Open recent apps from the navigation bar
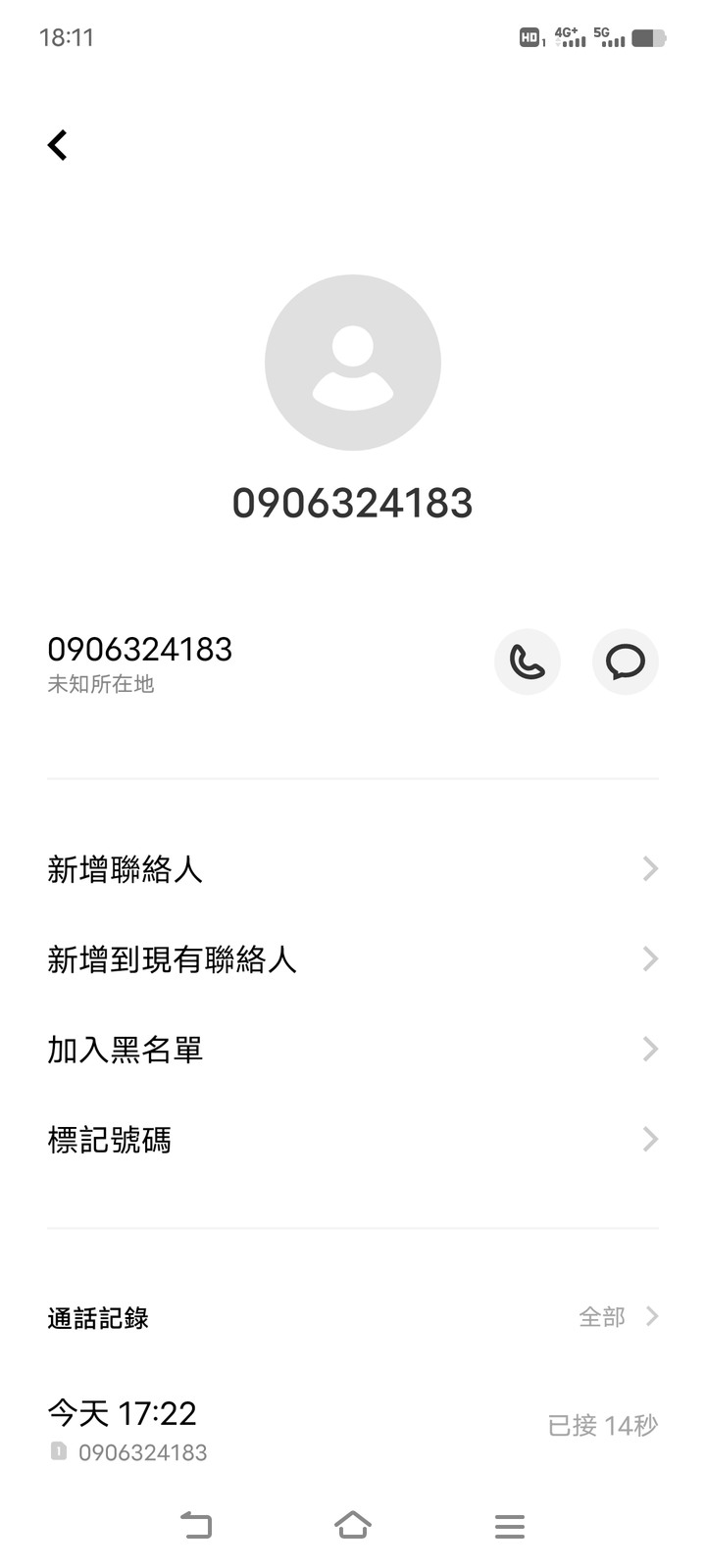 [510, 1526]
